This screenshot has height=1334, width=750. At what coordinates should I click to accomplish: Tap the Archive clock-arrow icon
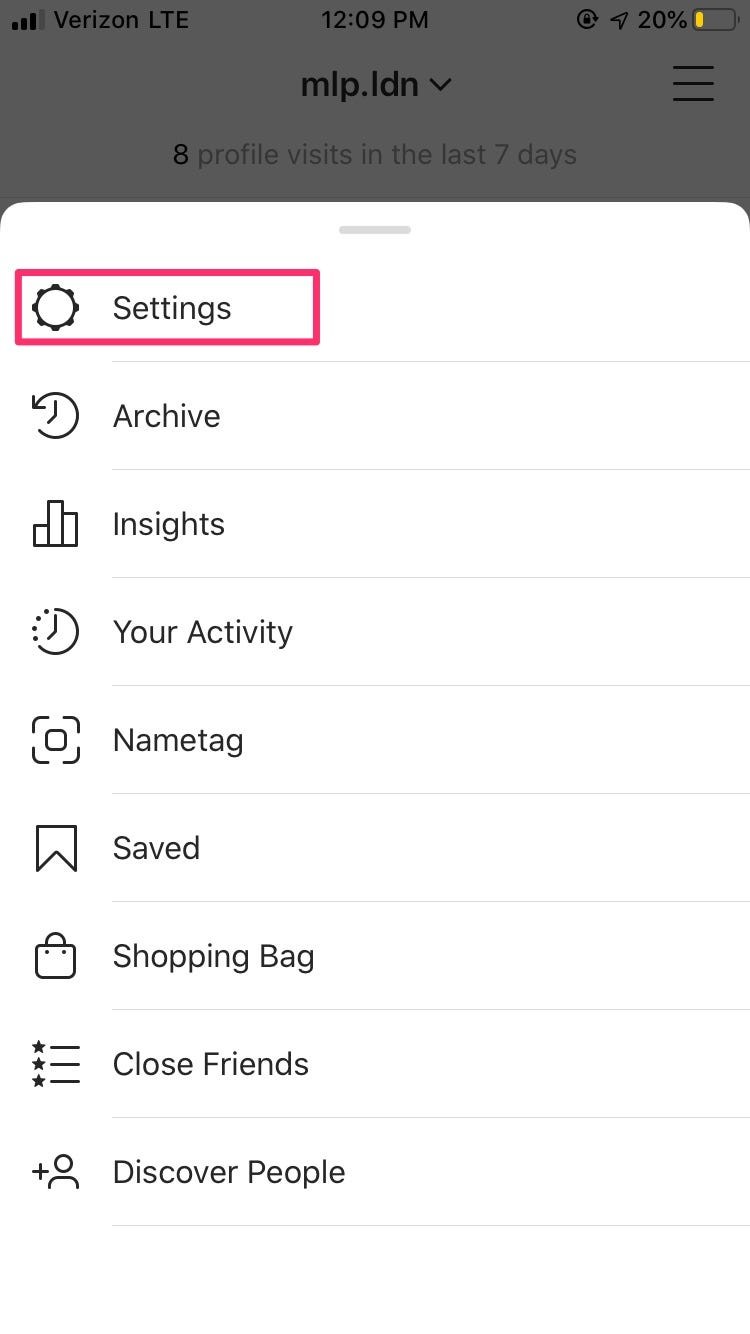(x=55, y=415)
